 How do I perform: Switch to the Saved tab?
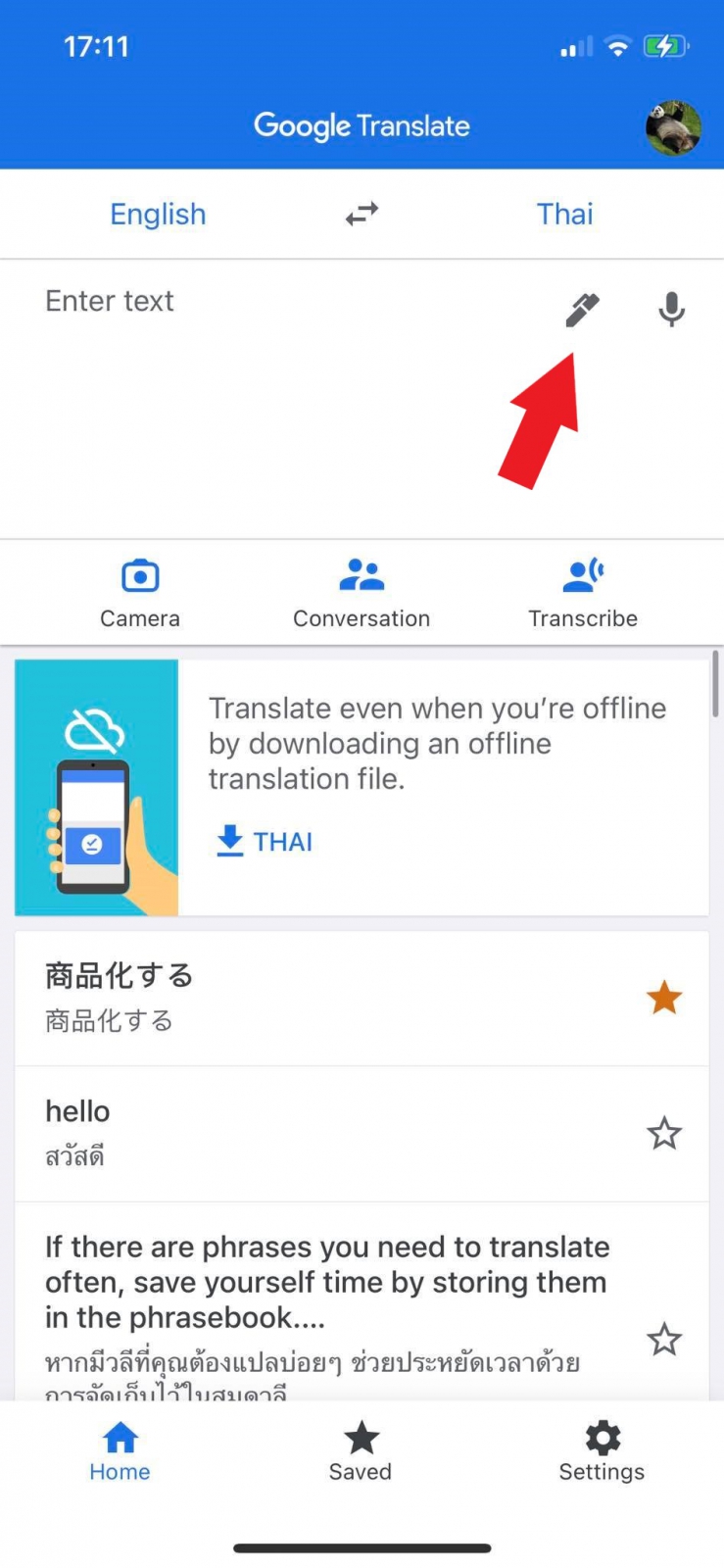tap(361, 1451)
